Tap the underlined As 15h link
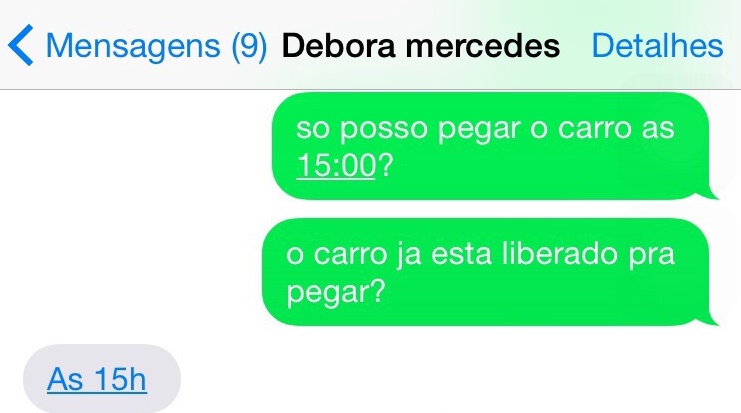Viewport: 741px width, 413px height. 97,379
